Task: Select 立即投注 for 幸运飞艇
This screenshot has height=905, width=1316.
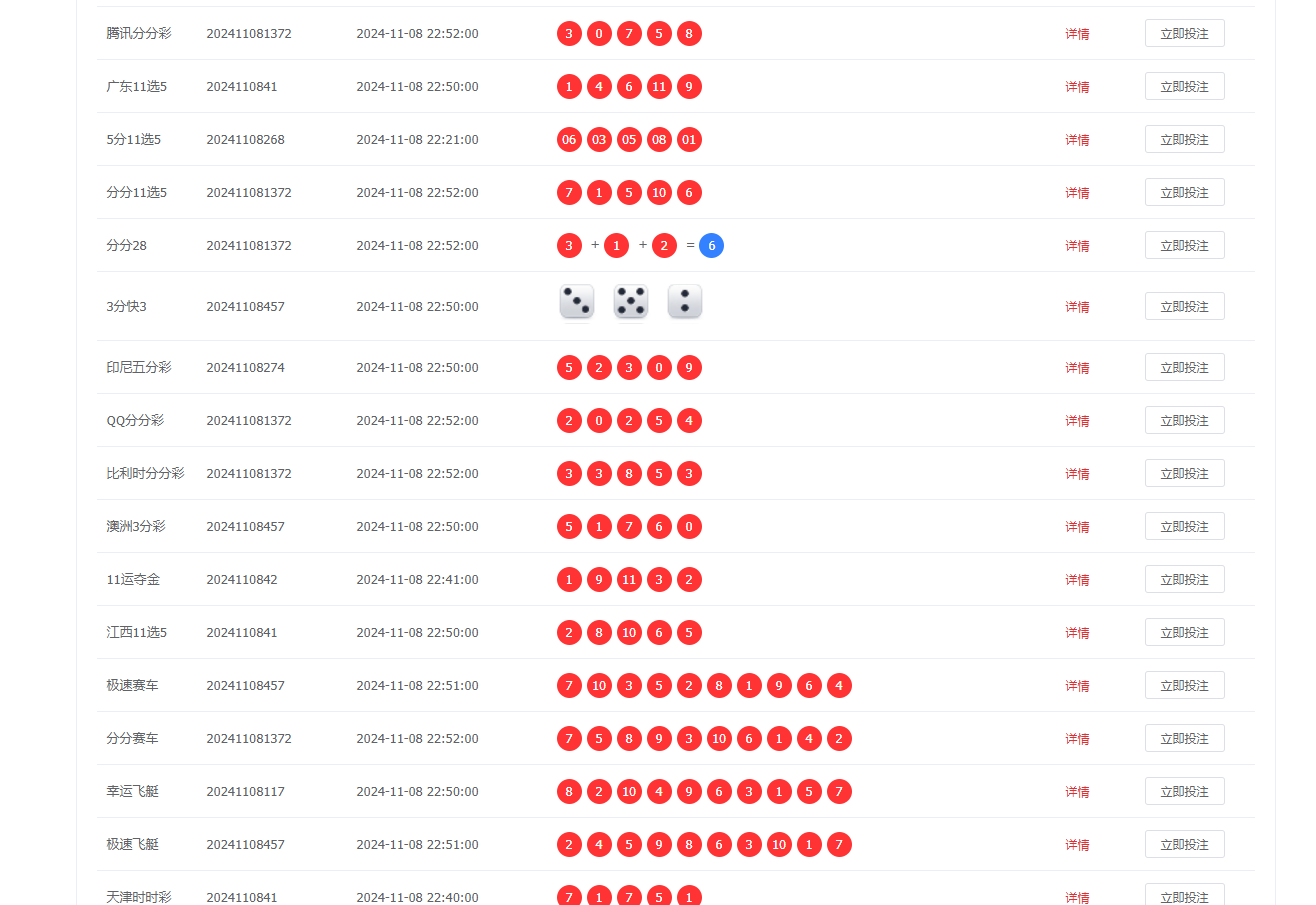Action: coord(1184,792)
